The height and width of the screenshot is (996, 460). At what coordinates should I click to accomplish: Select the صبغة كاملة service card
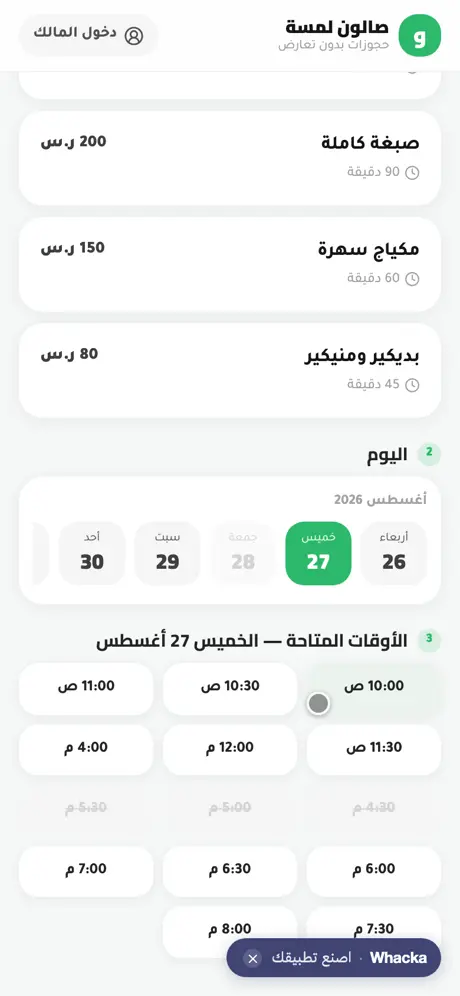coord(230,158)
